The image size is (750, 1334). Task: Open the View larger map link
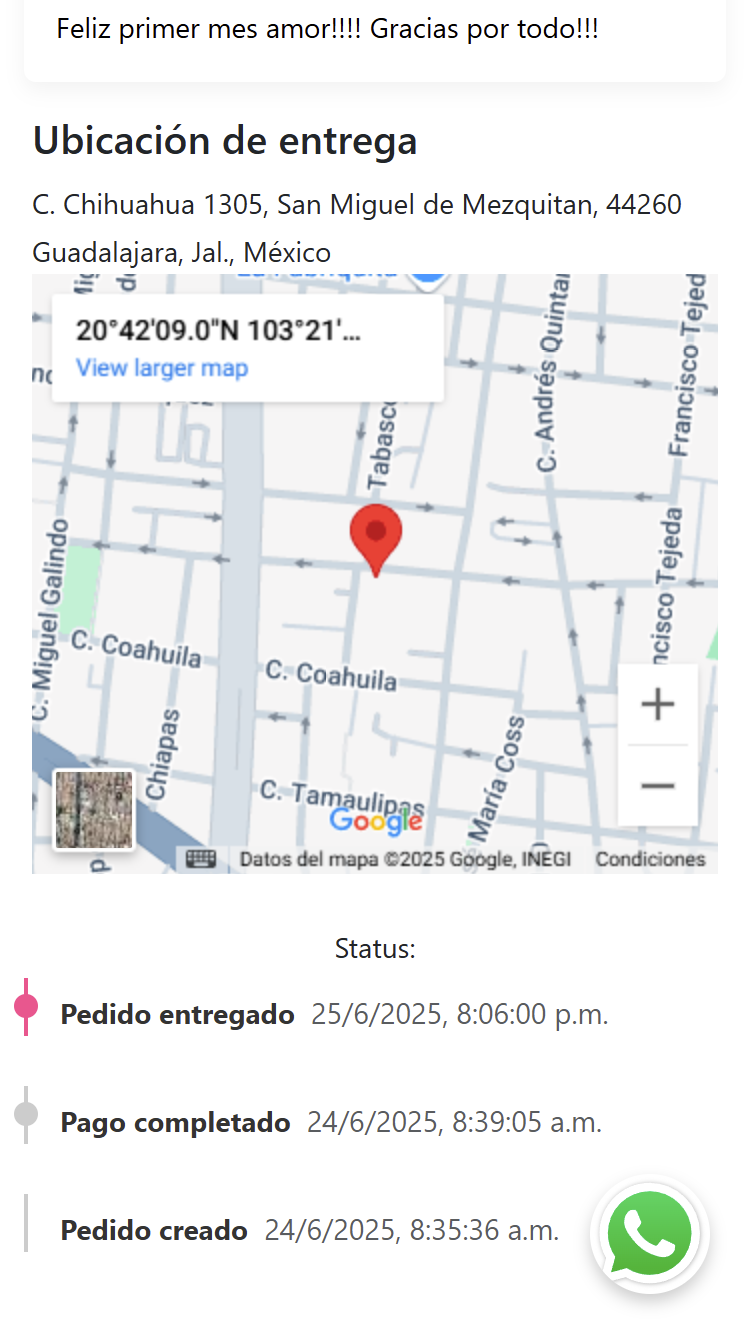(162, 368)
